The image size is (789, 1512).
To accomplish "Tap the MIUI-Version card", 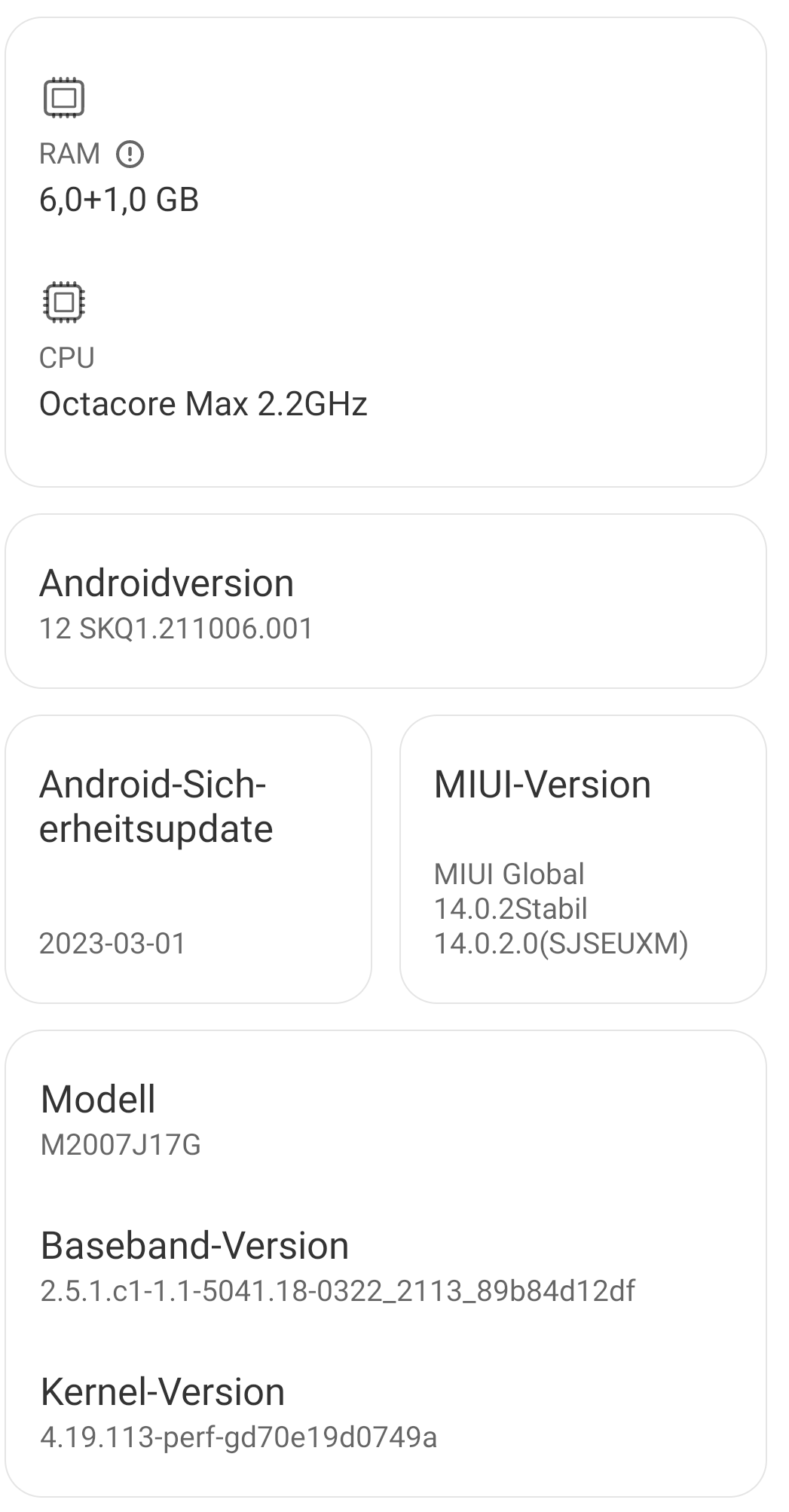I will tap(583, 859).
